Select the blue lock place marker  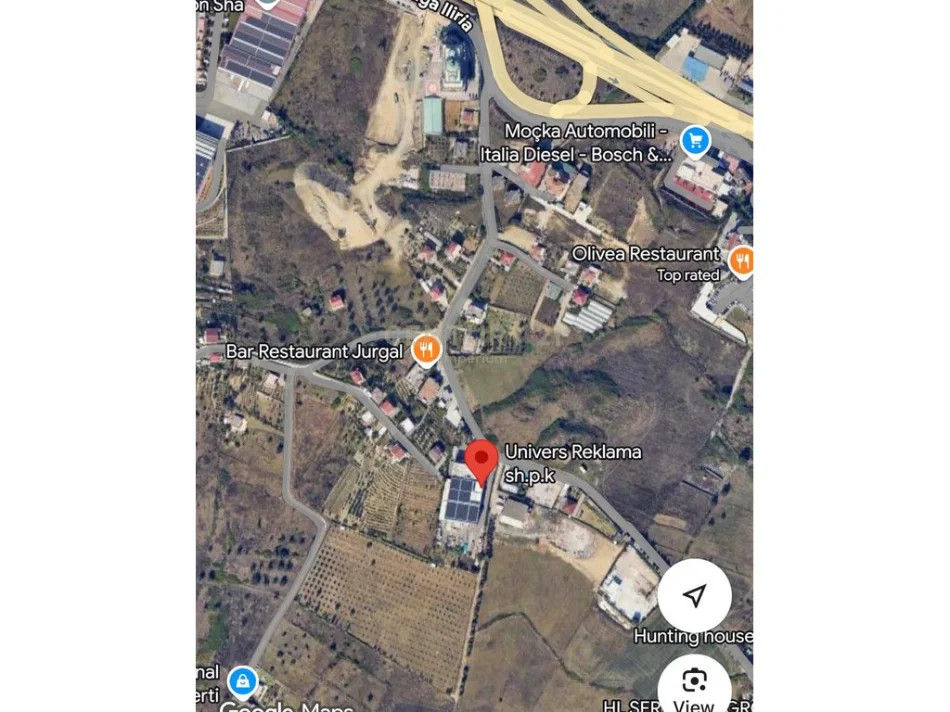(241, 682)
